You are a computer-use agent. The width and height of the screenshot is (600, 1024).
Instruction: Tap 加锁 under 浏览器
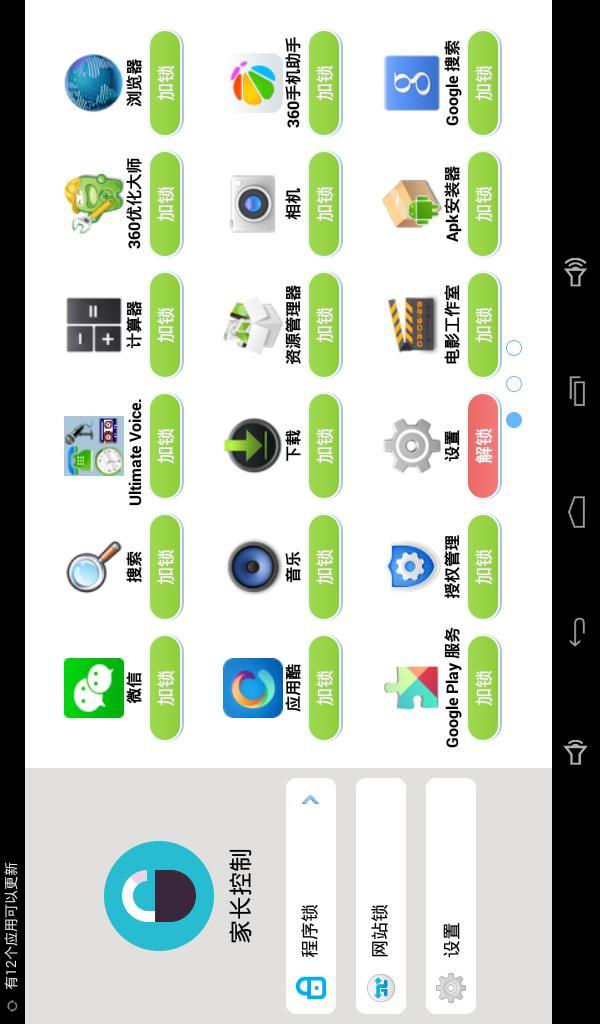166,83
